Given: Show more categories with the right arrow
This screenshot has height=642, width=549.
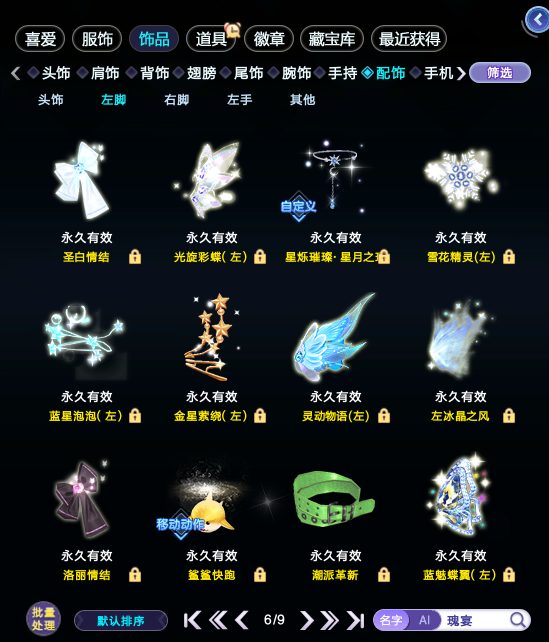Looking at the screenshot, I should pos(461,73).
